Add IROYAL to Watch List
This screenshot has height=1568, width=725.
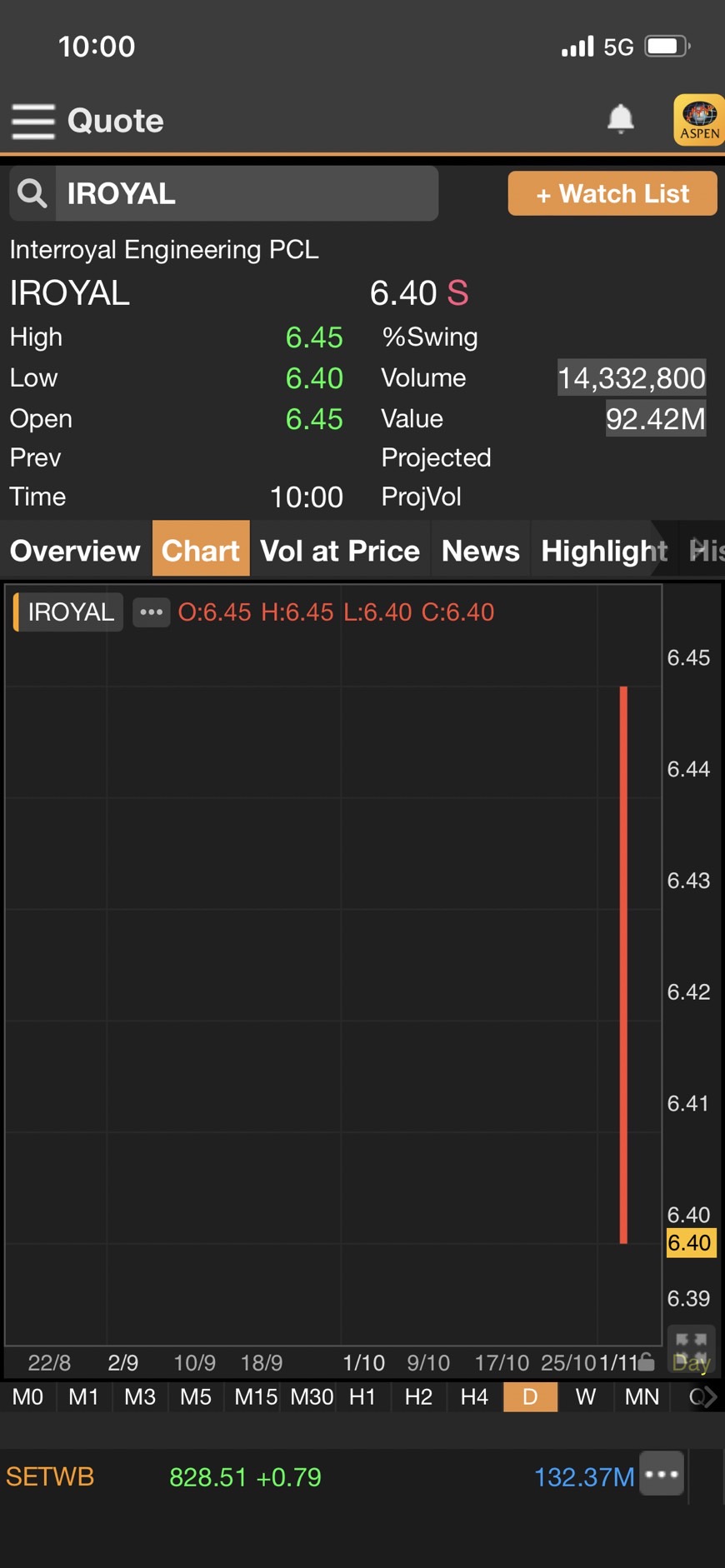tap(612, 194)
